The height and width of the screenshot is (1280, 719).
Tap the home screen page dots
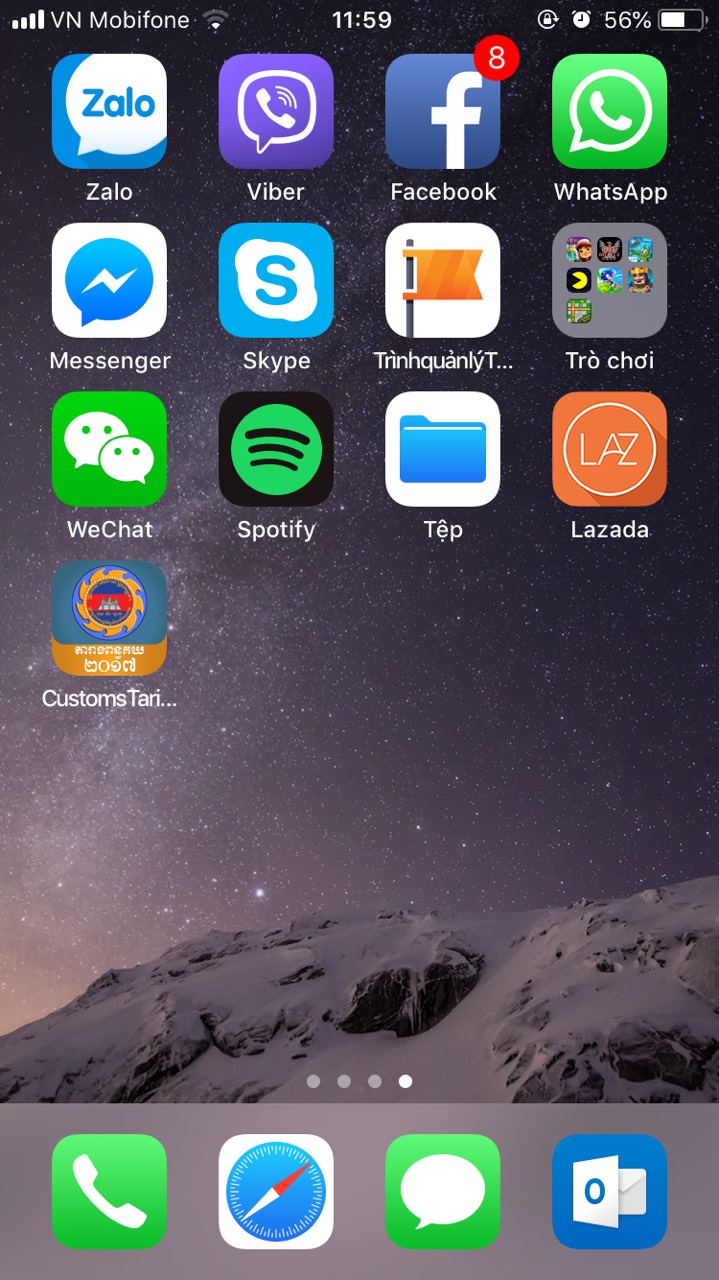(x=359, y=1081)
